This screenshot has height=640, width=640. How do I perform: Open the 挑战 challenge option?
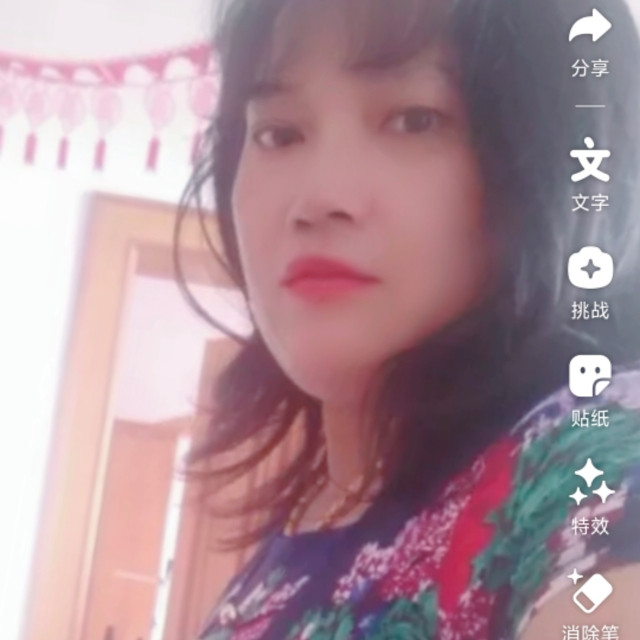[x=590, y=270]
